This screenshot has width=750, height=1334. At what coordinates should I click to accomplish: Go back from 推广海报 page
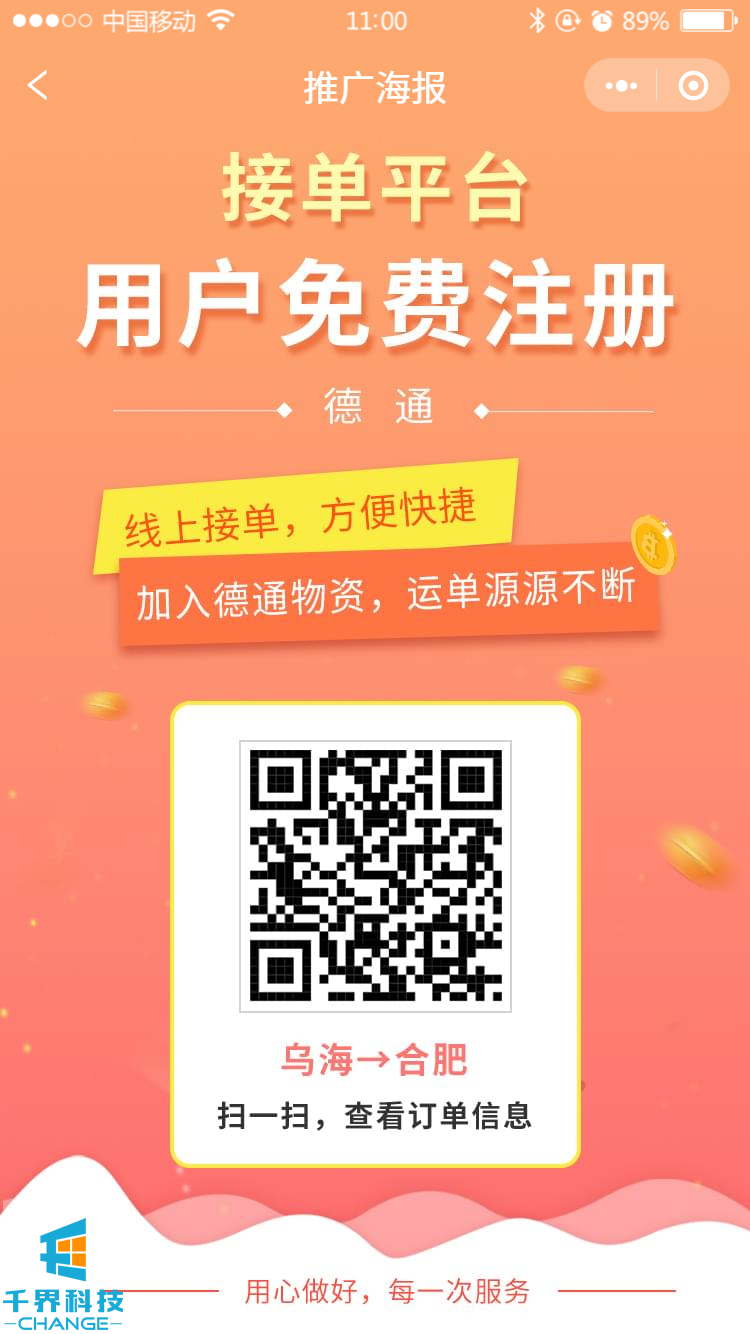[x=38, y=86]
